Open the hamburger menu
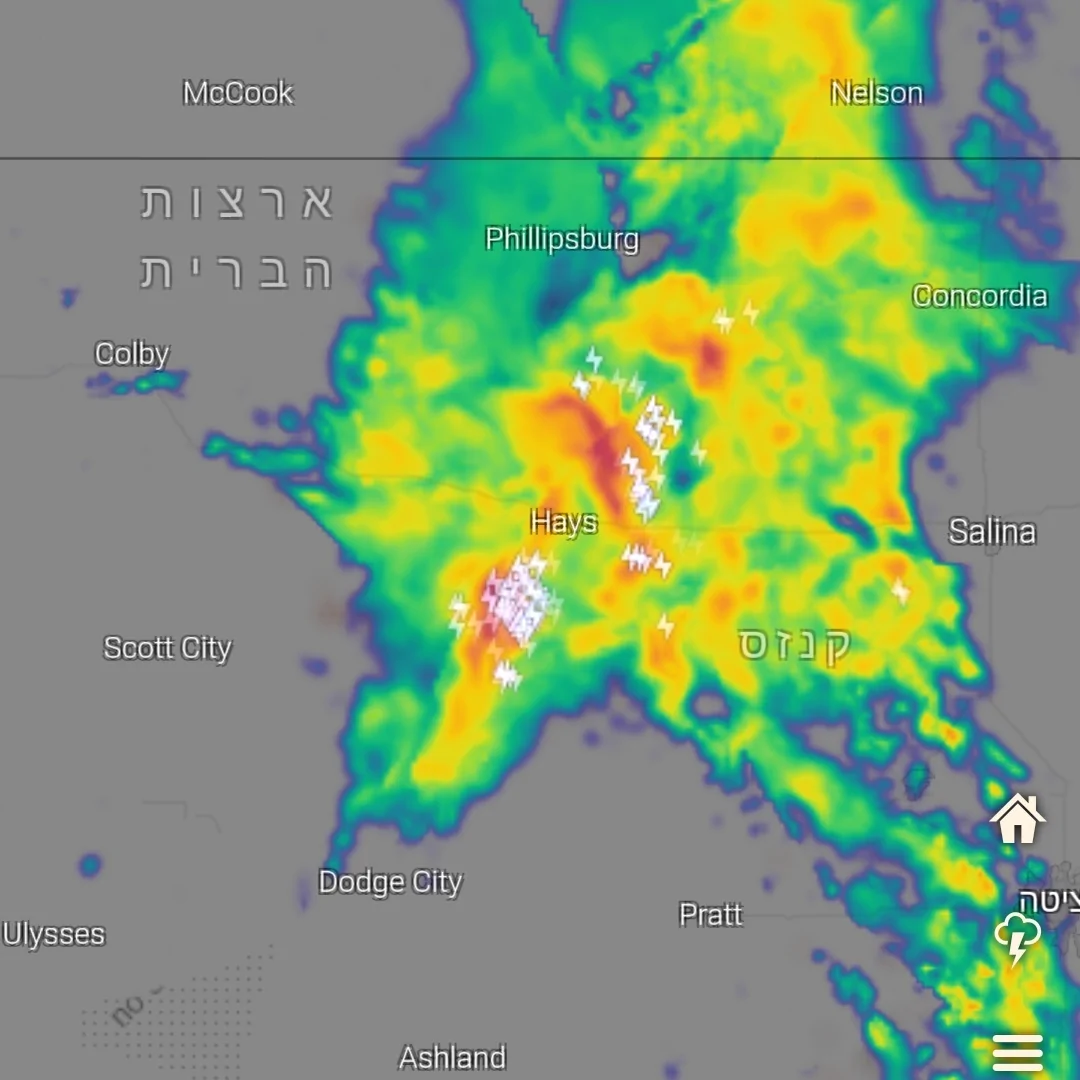Image resolution: width=1080 pixels, height=1080 pixels. [x=1017, y=1052]
